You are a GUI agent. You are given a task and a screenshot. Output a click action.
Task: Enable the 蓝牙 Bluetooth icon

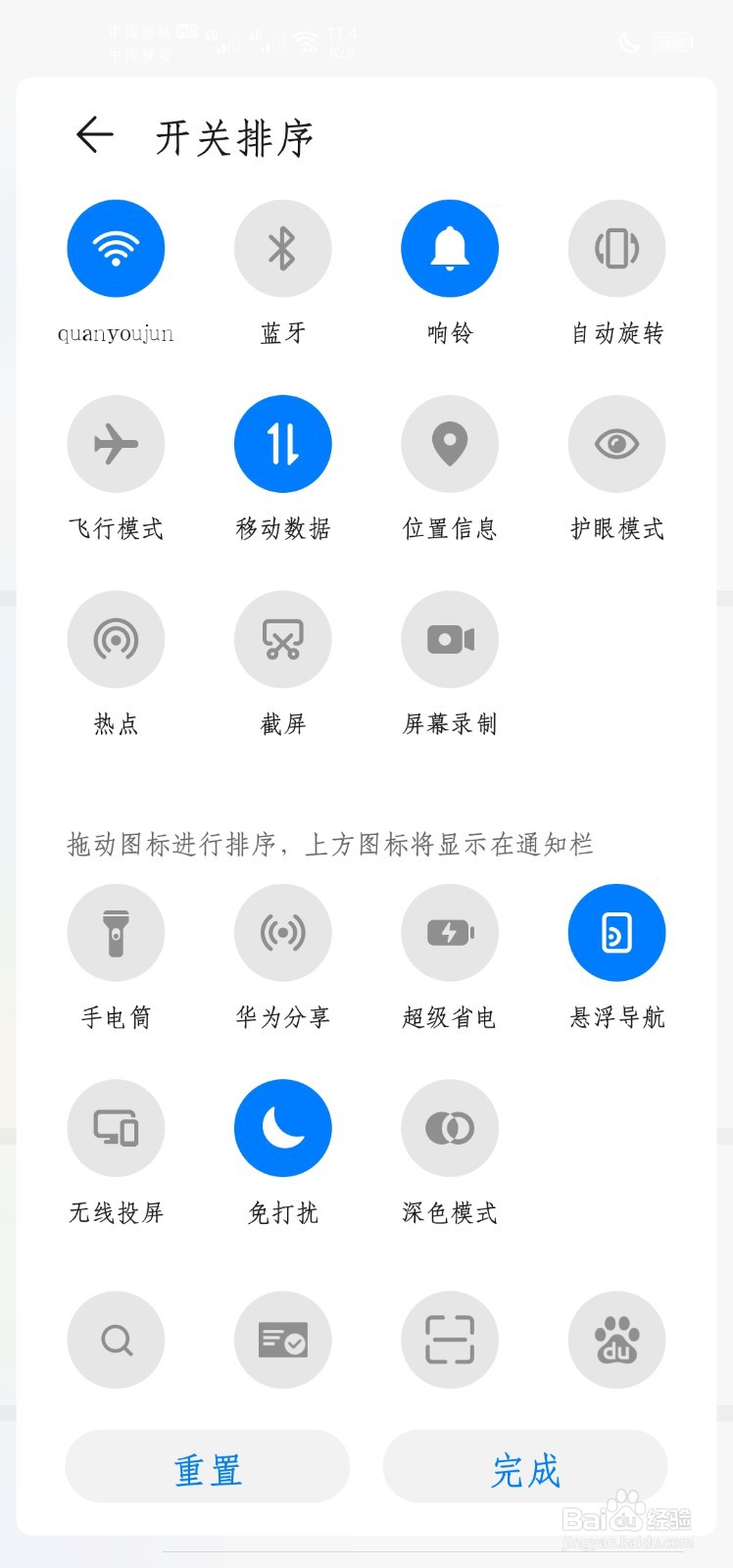282,248
